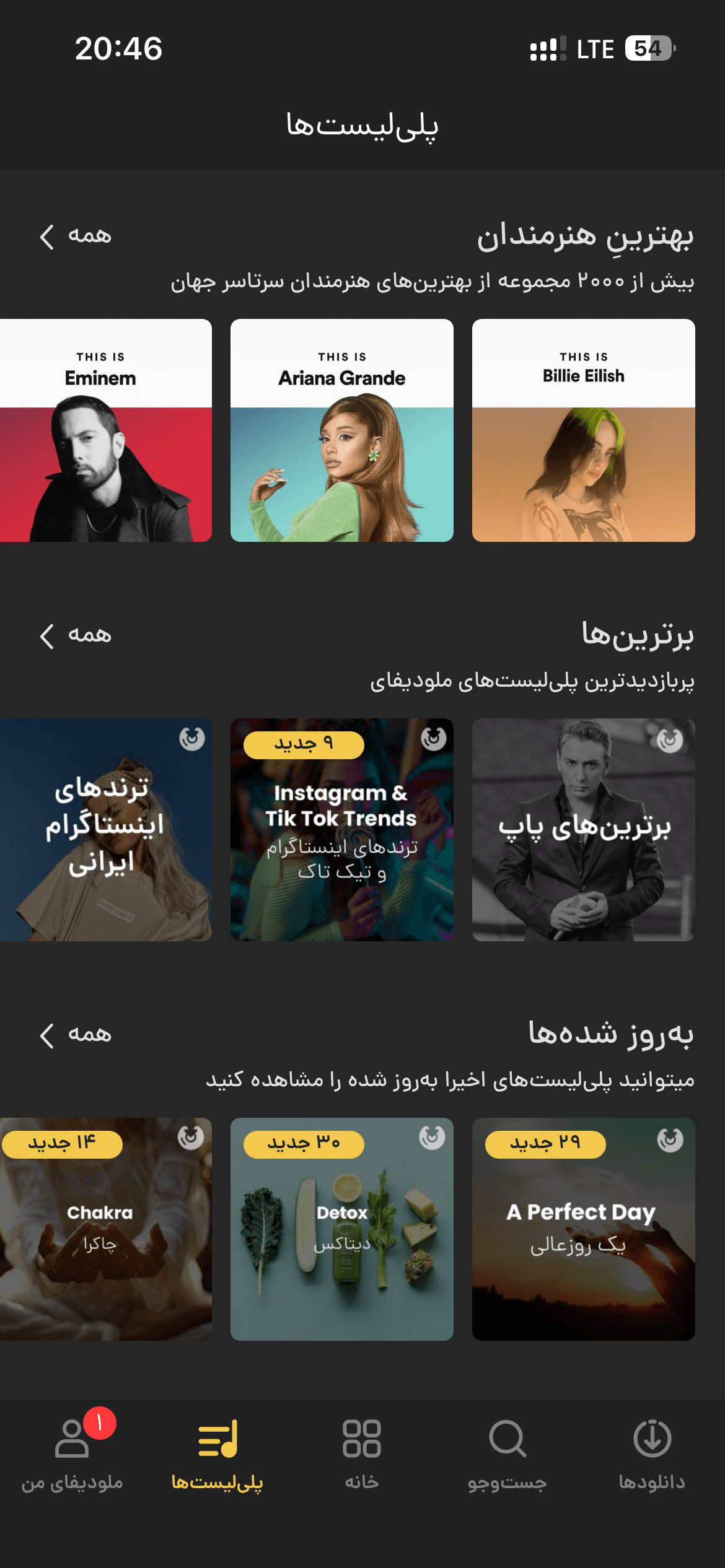Show all playlists in برترین‌ها
725x1568 pixels.
click(x=75, y=636)
